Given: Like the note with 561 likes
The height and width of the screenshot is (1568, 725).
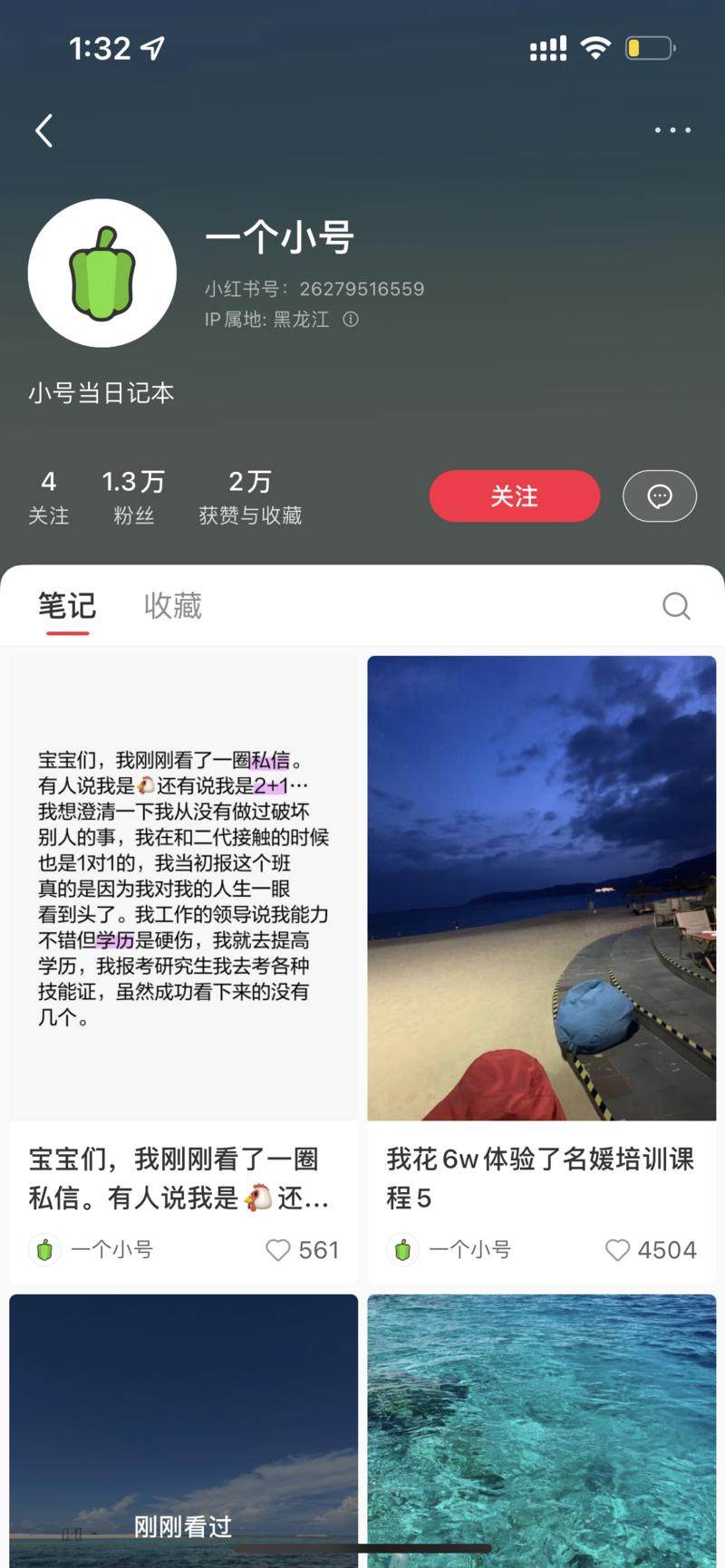Looking at the screenshot, I should point(278,1250).
